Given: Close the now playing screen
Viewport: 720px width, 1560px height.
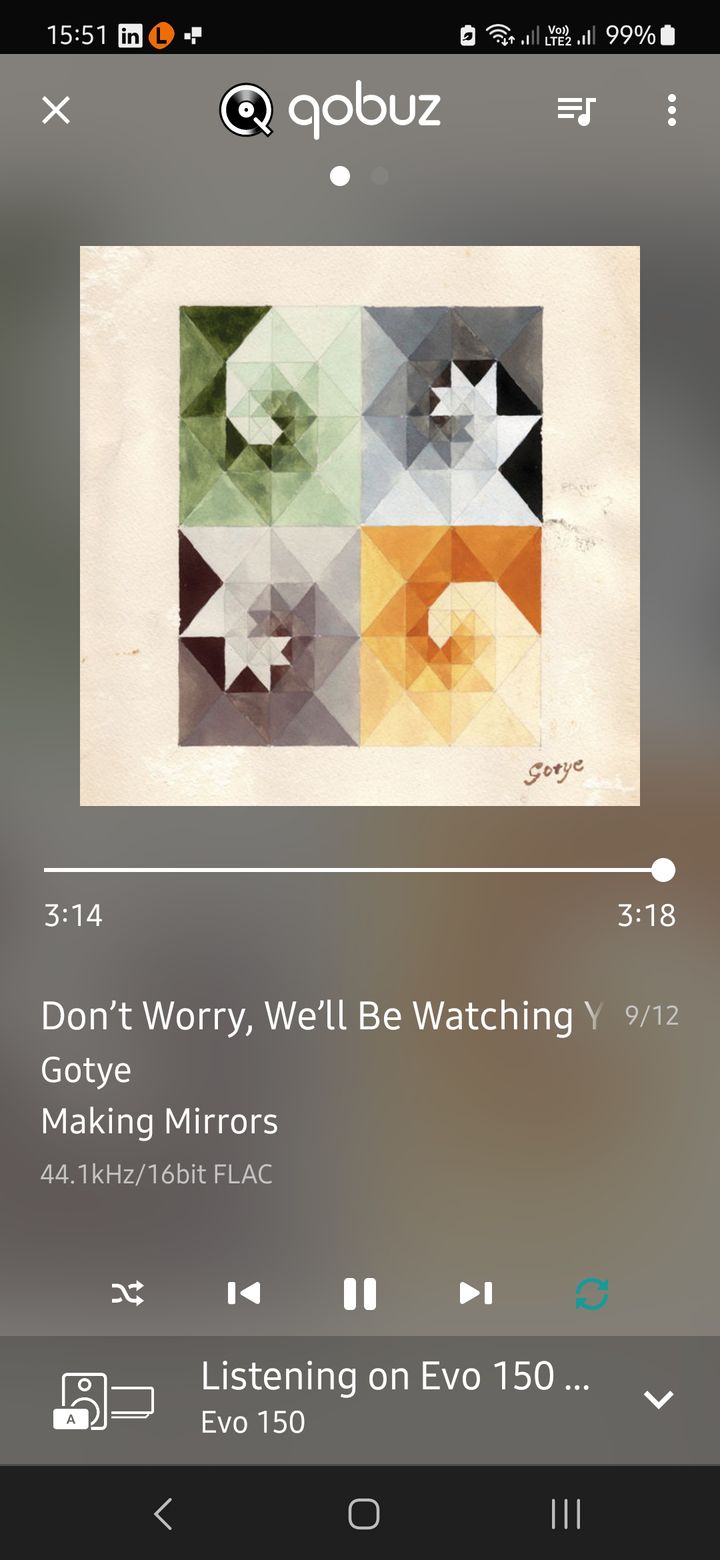Looking at the screenshot, I should [x=56, y=110].
